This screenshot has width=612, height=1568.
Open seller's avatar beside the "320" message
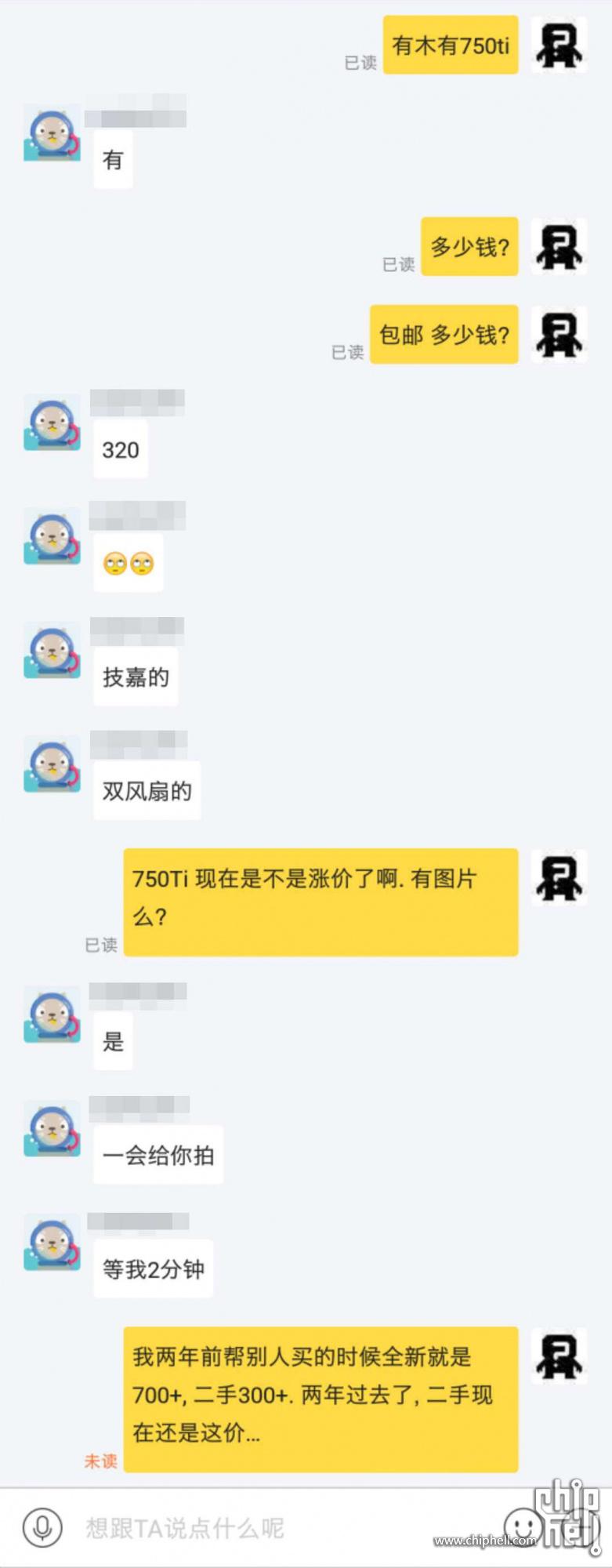[x=52, y=423]
